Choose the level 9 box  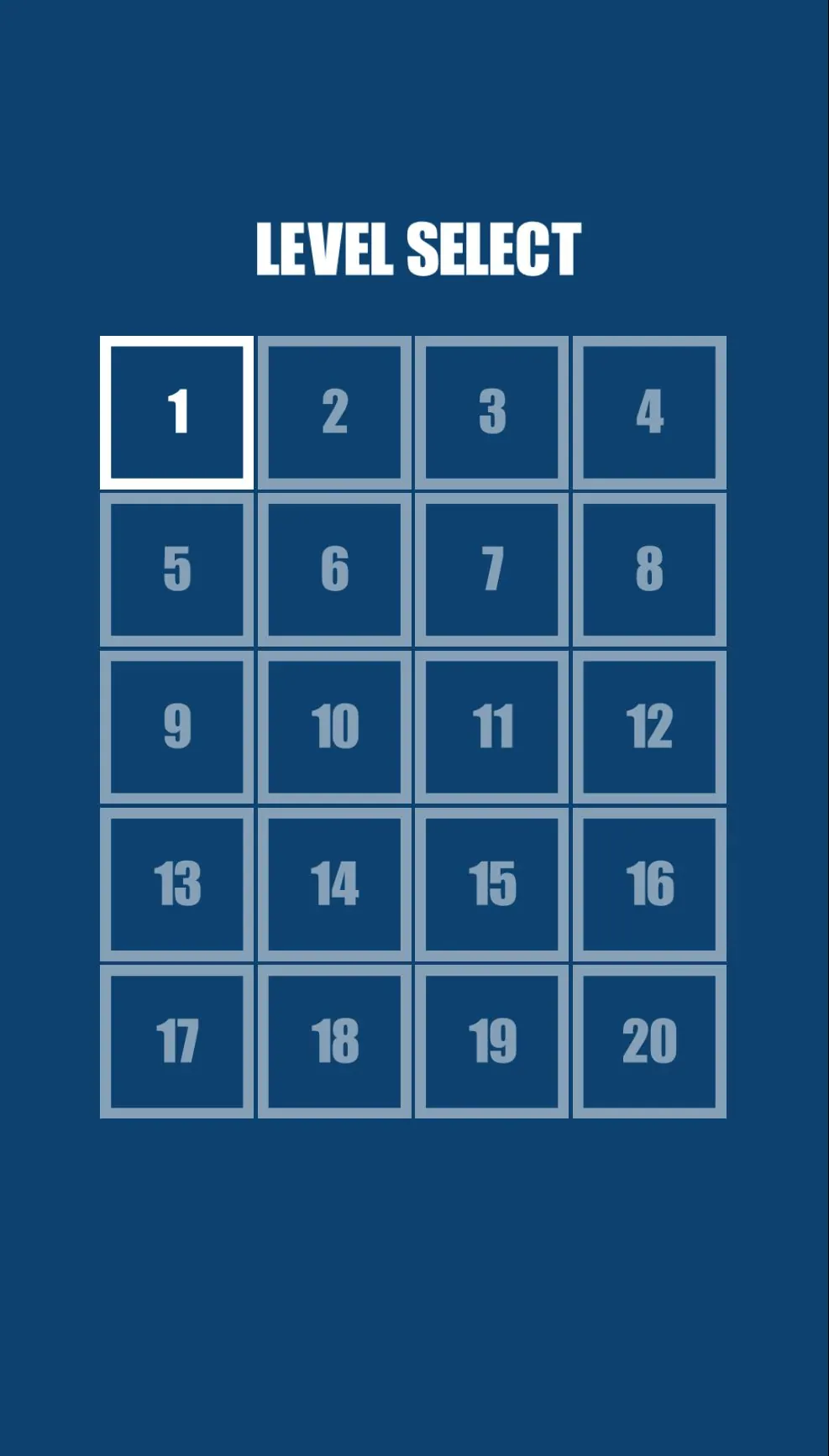click(x=177, y=726)
